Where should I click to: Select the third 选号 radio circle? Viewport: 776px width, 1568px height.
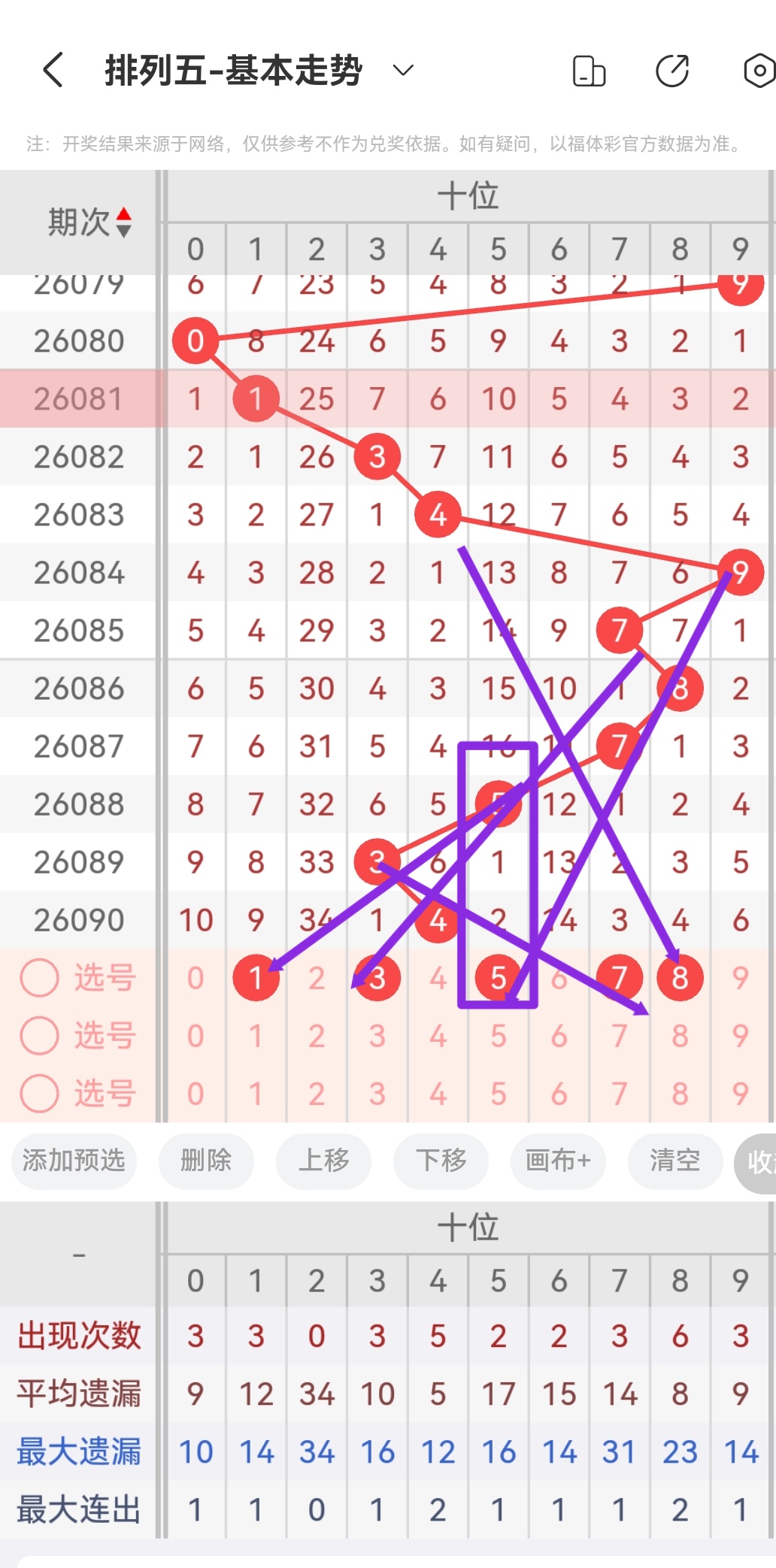pos(39,1094)
